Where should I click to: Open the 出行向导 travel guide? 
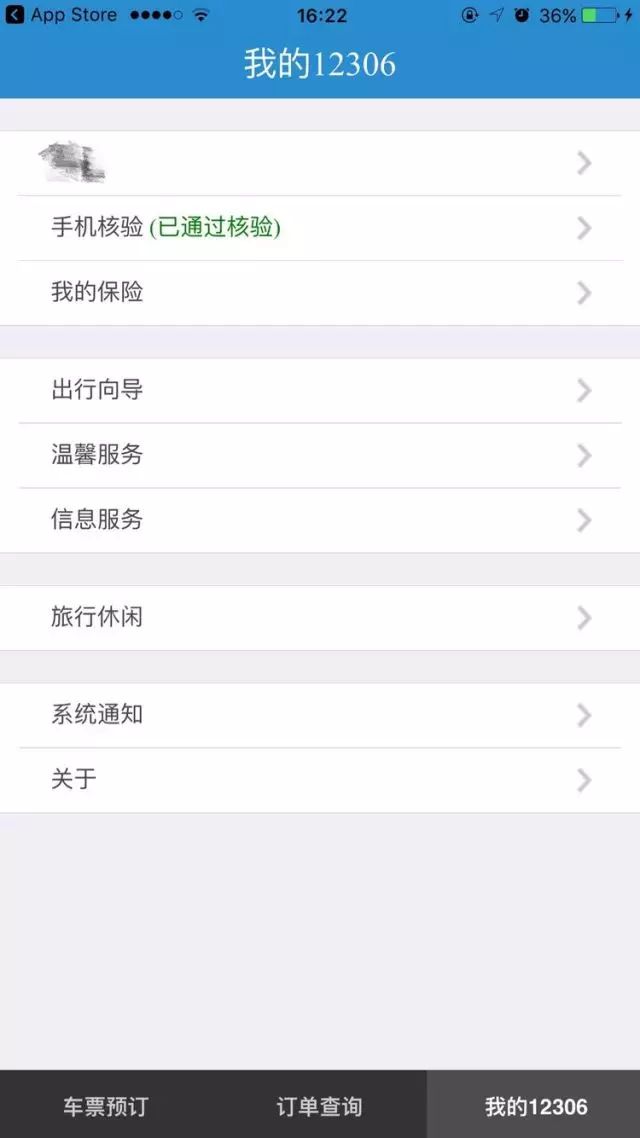tap(320, 390)
